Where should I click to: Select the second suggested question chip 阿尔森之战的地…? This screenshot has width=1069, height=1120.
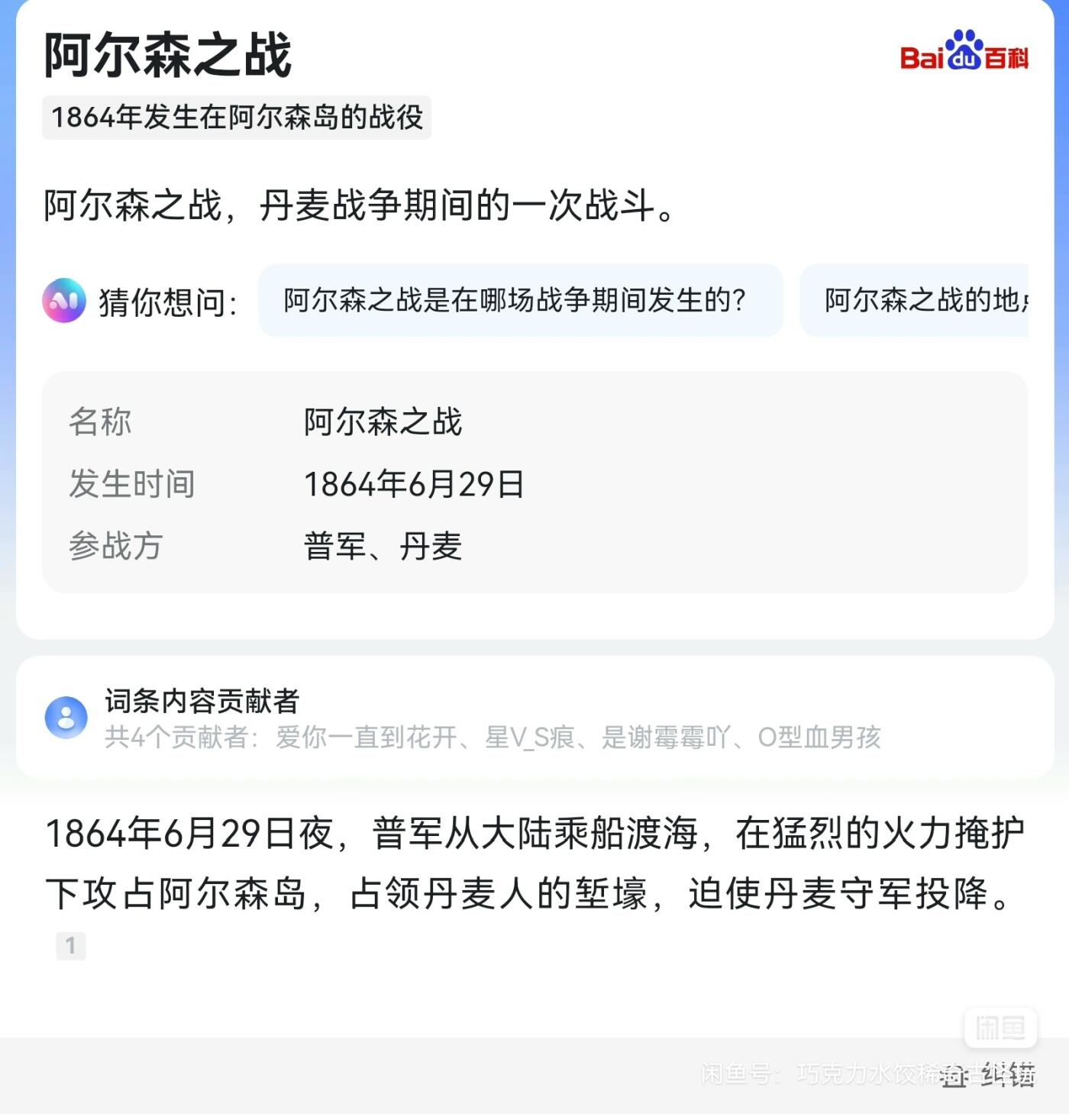(916, 301)
